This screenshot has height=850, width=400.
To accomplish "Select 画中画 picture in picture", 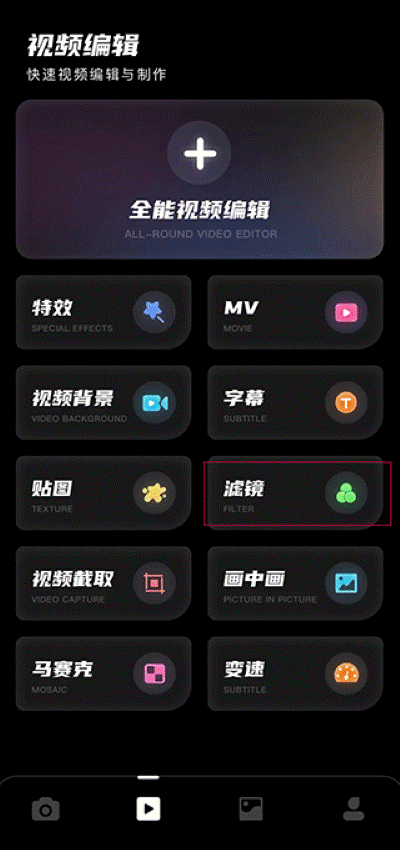I will pos(295,583).
